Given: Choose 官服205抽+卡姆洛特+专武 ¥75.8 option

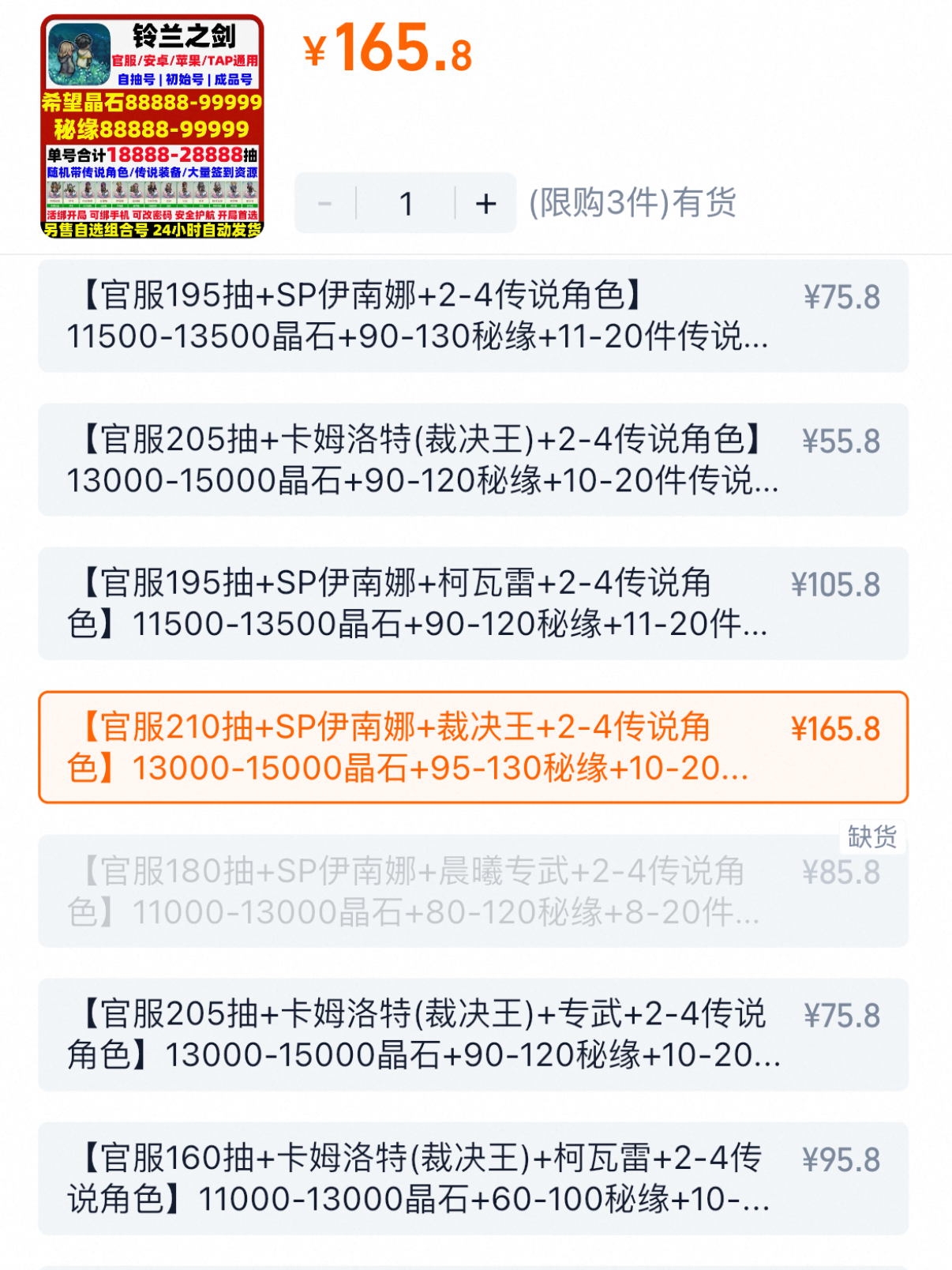Looking at the screenshot, I should [x=473, y=1035].
